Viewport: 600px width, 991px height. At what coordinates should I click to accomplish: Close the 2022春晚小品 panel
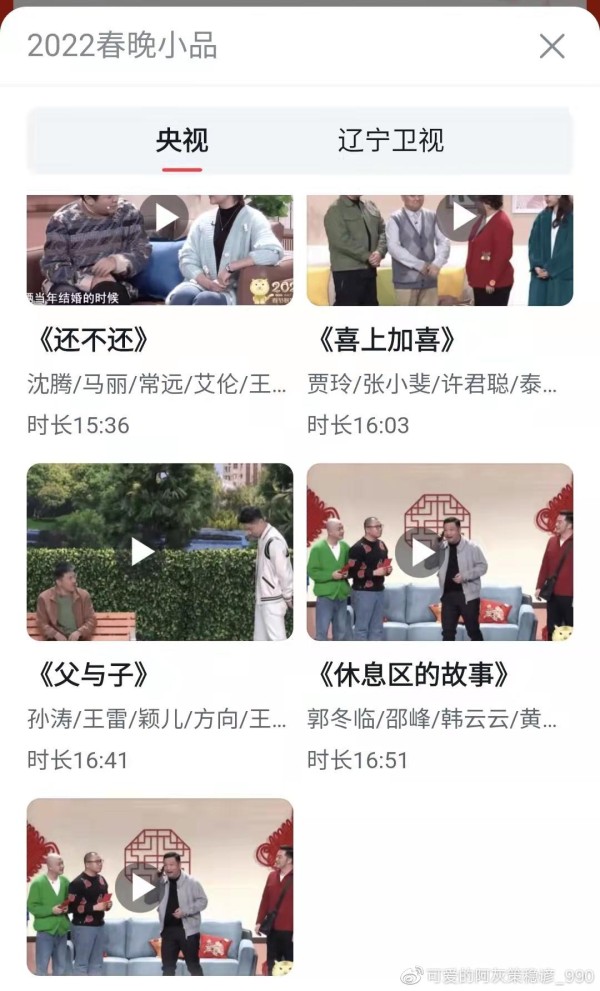(x=552, y=46)
